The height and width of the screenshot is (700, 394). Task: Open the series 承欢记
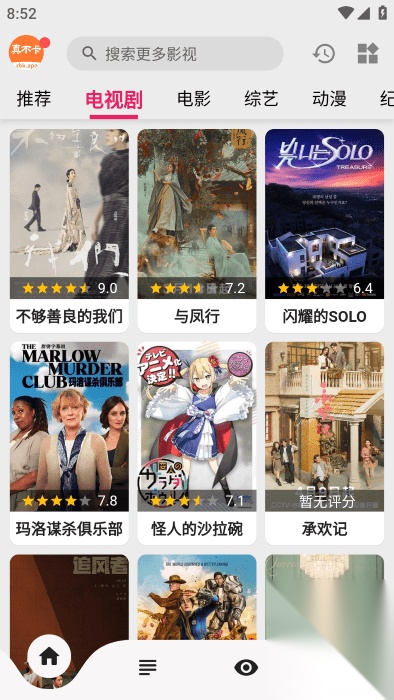(324, 443)
